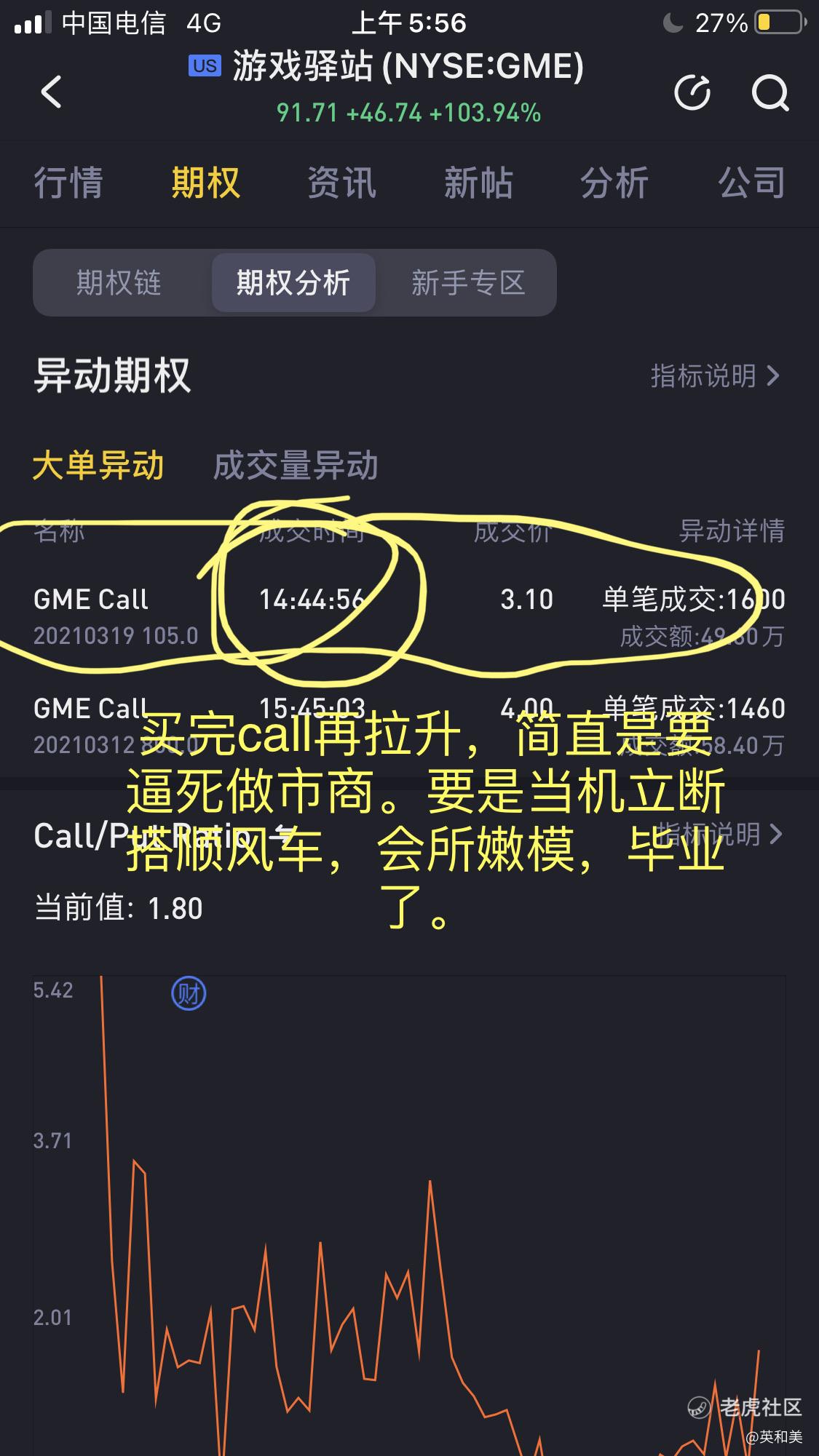Open the GME Call 20210319 105.0 row
The height and width of the screenshot is (1456, 819).
click(409, 616)
